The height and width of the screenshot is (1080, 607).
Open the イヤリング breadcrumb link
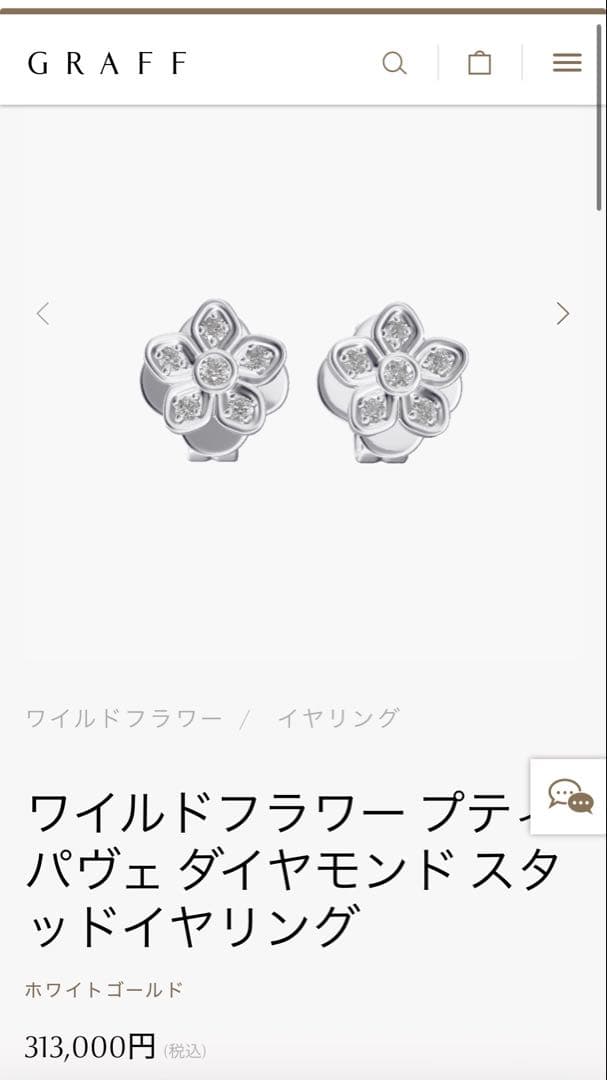(x=339, y=718)
